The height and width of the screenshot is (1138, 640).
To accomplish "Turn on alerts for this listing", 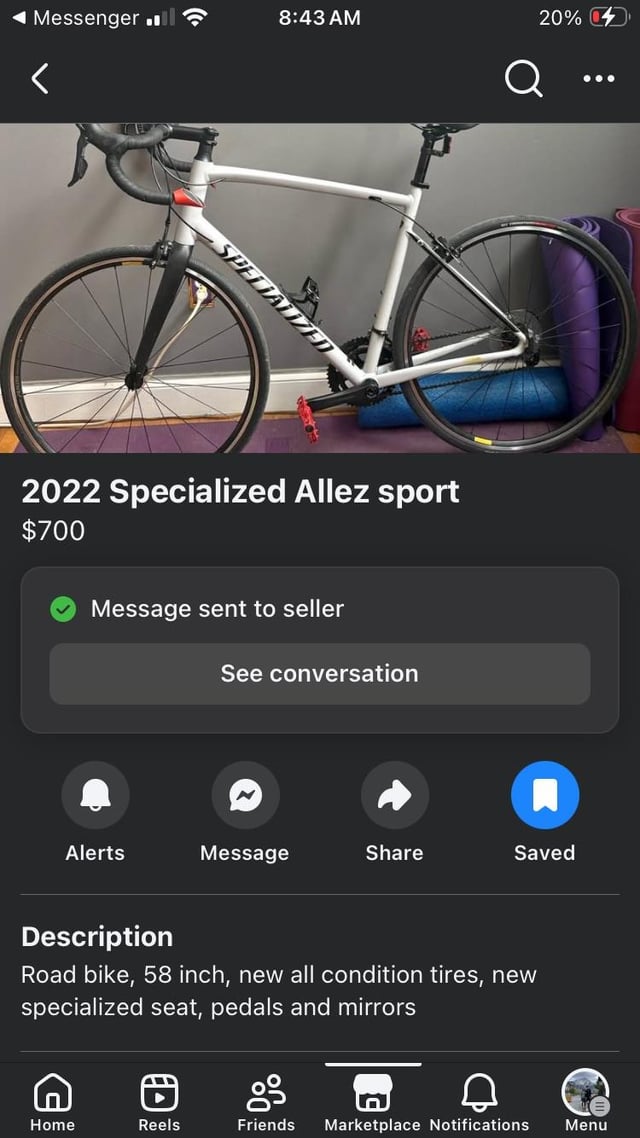I will click(95, 796).
